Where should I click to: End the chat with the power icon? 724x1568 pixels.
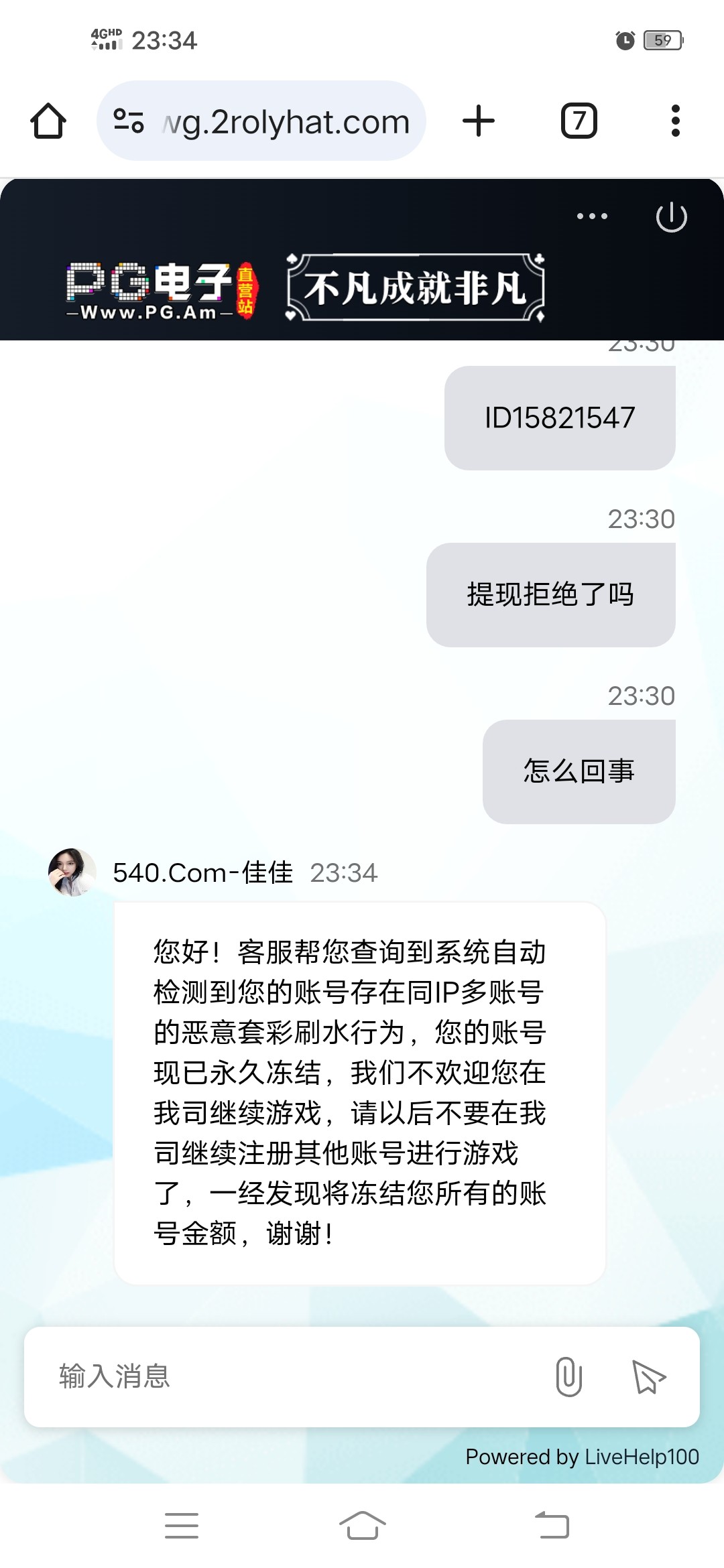[x=671, y=217]
